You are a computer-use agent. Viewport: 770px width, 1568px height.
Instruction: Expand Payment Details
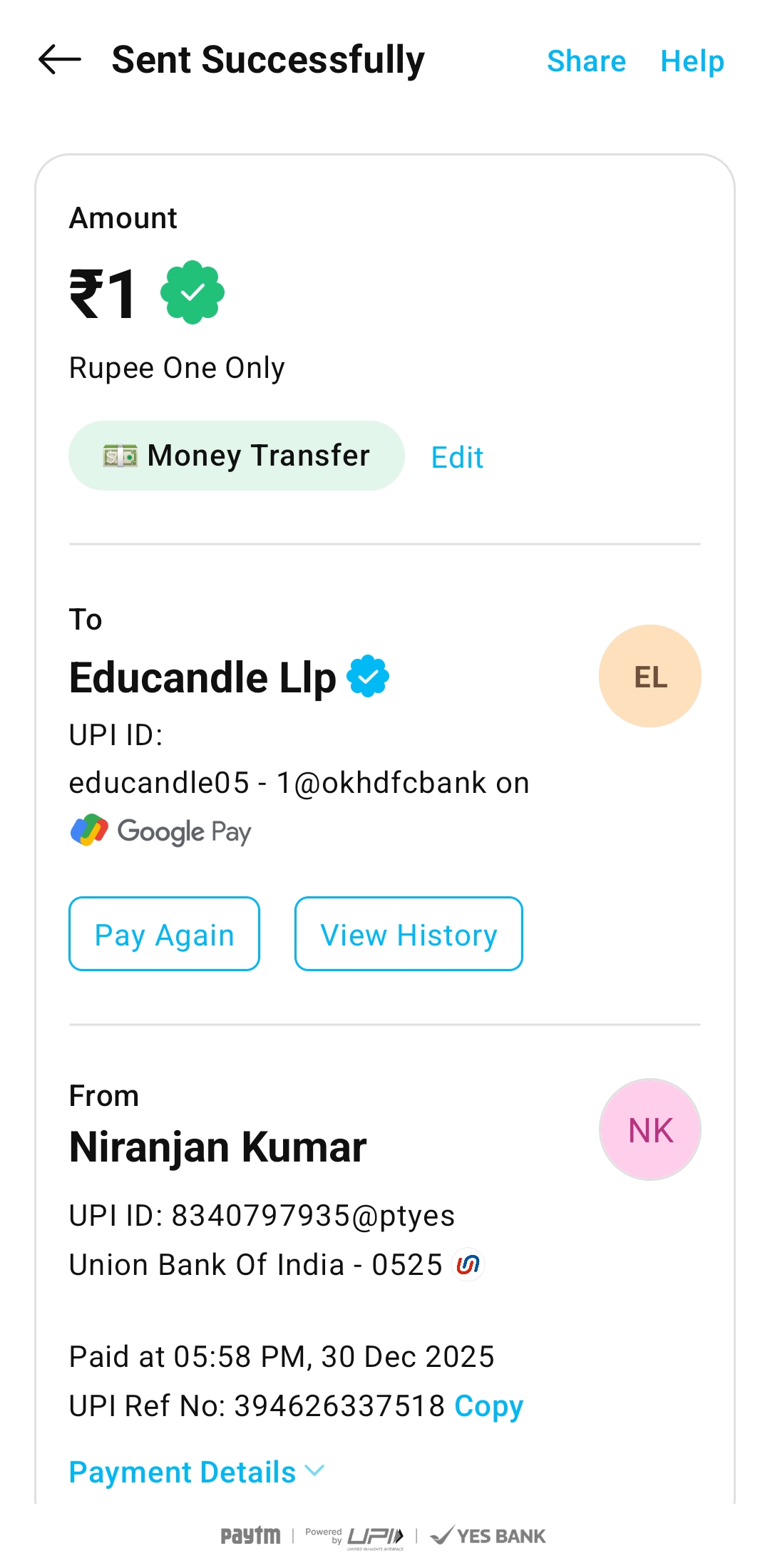pyautogui.click(x=196, y=1472)
